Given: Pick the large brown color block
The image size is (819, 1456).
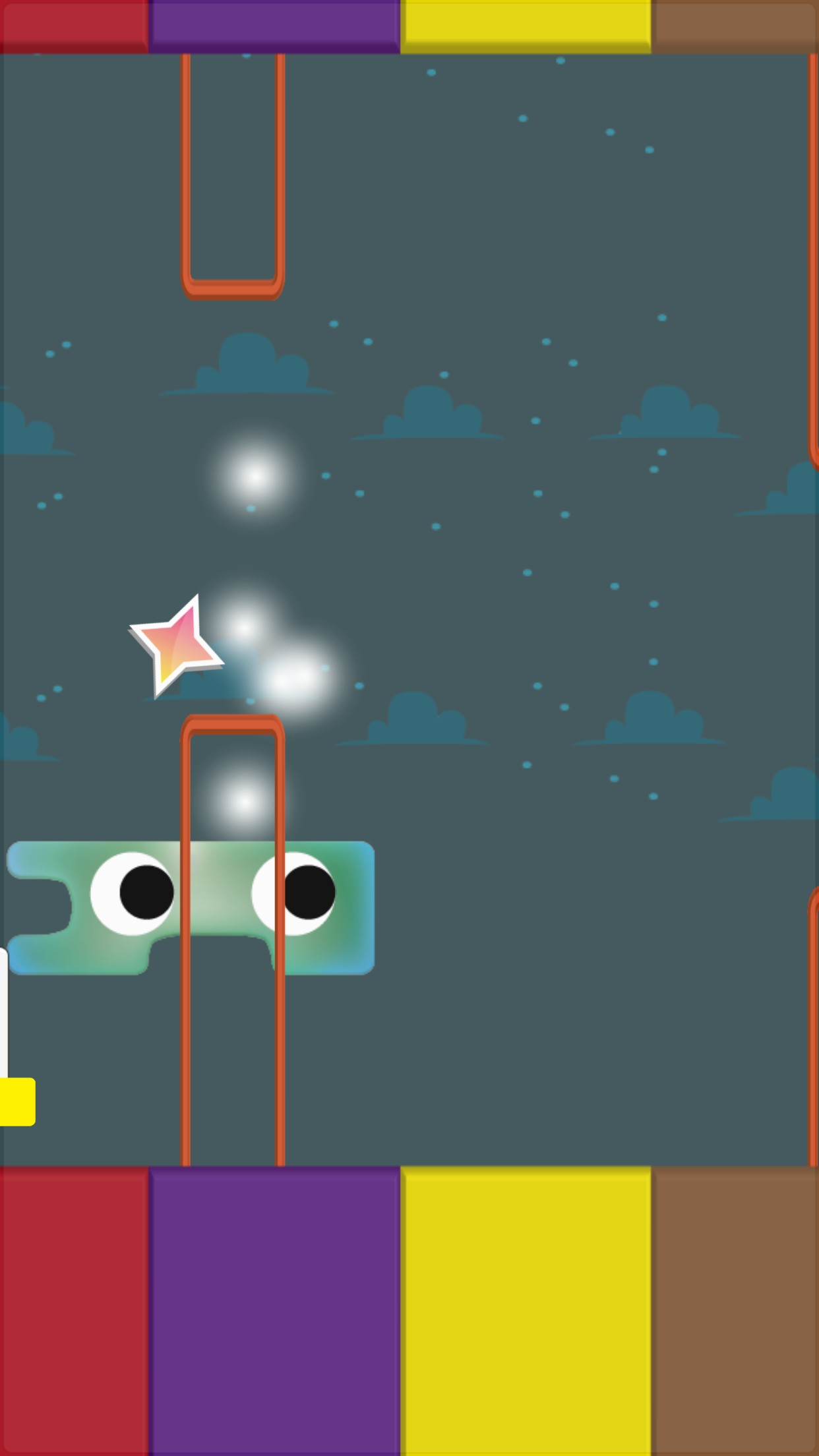Looking at the screenshot, I should tap(735, 1311).
